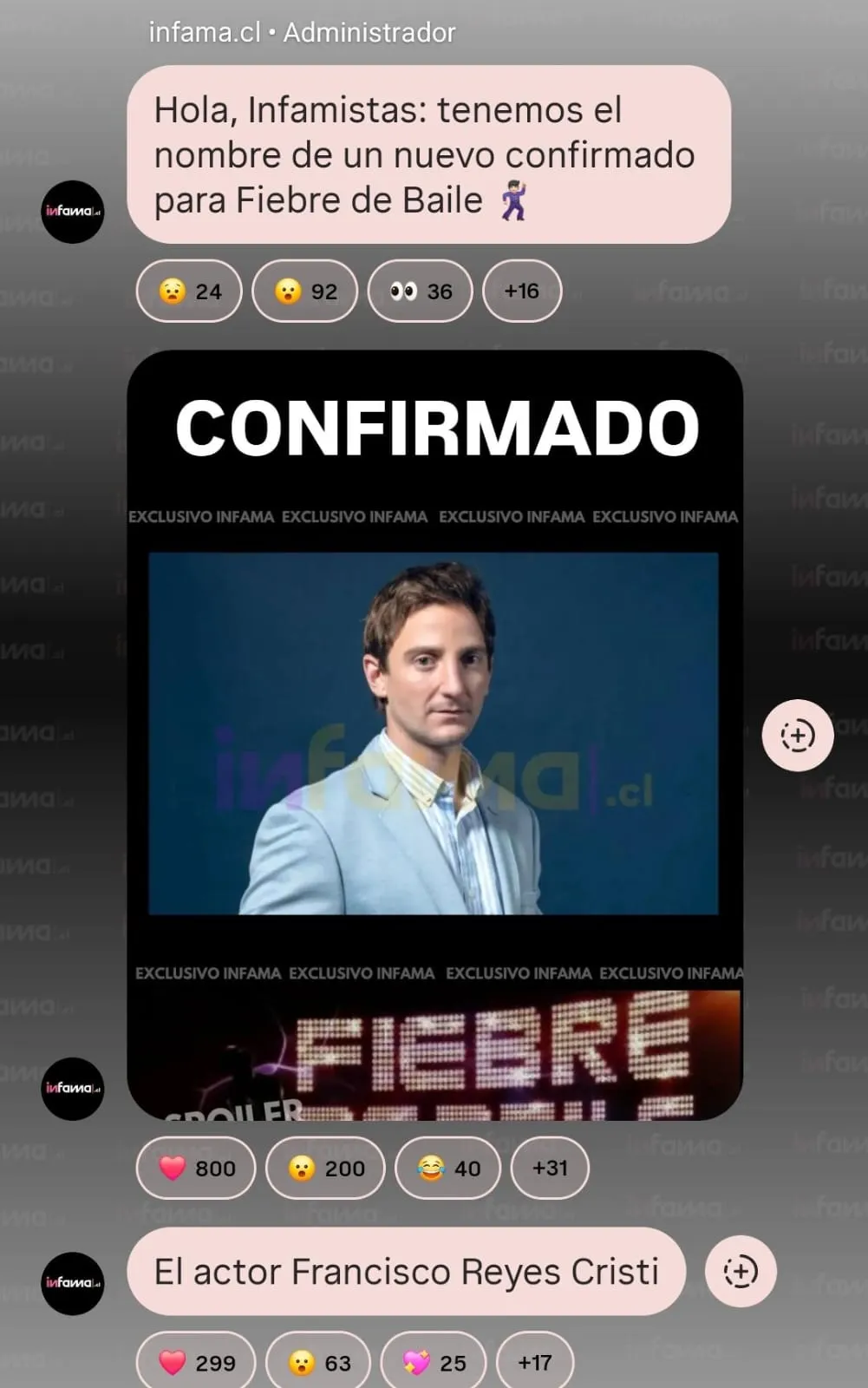The height and width of the screenshot is (1388, 868).
Task: Tap the surprised reaction with 92
Action: 304,291
